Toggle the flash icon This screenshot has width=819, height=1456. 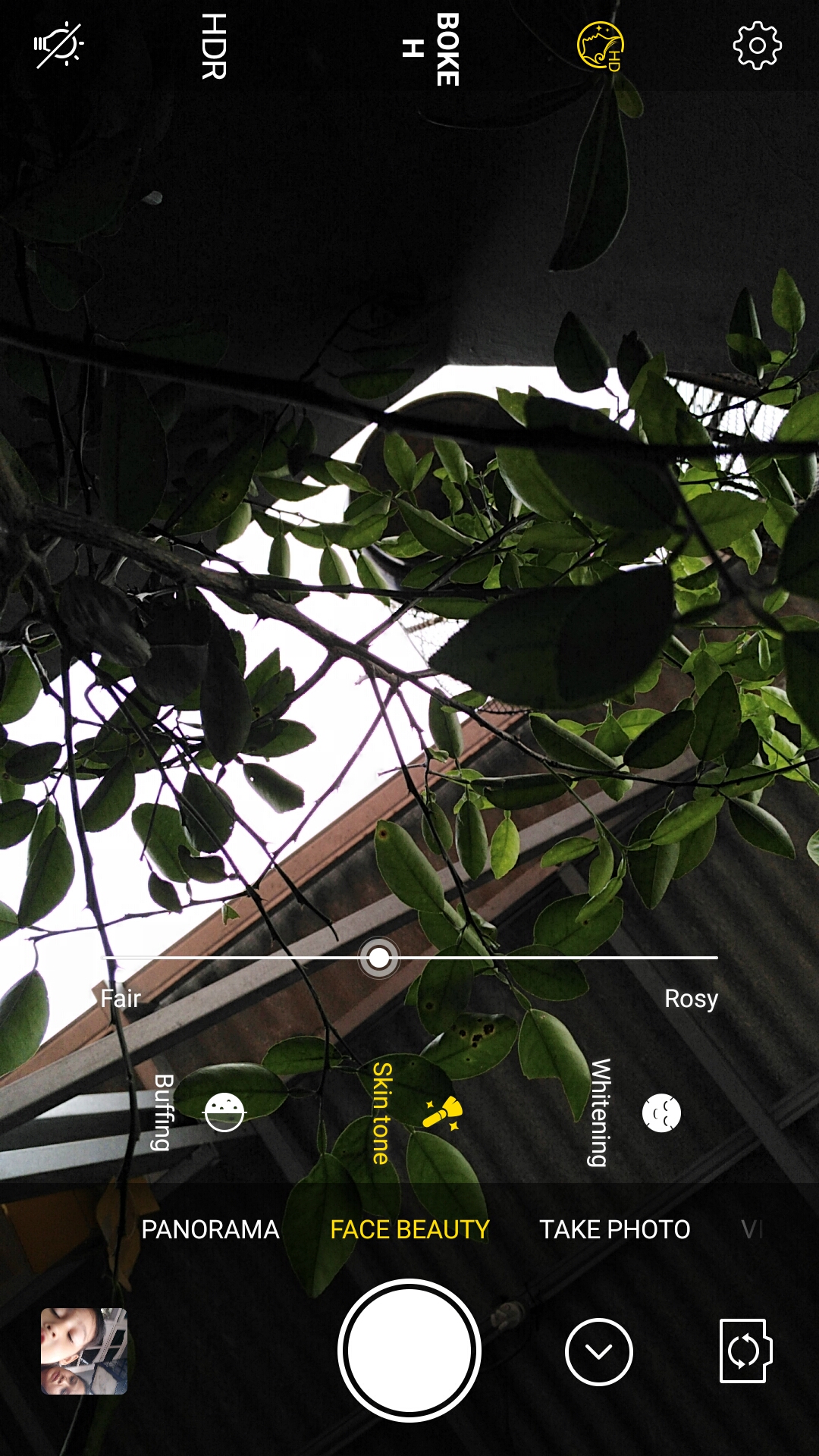click(x=59, y=45)
